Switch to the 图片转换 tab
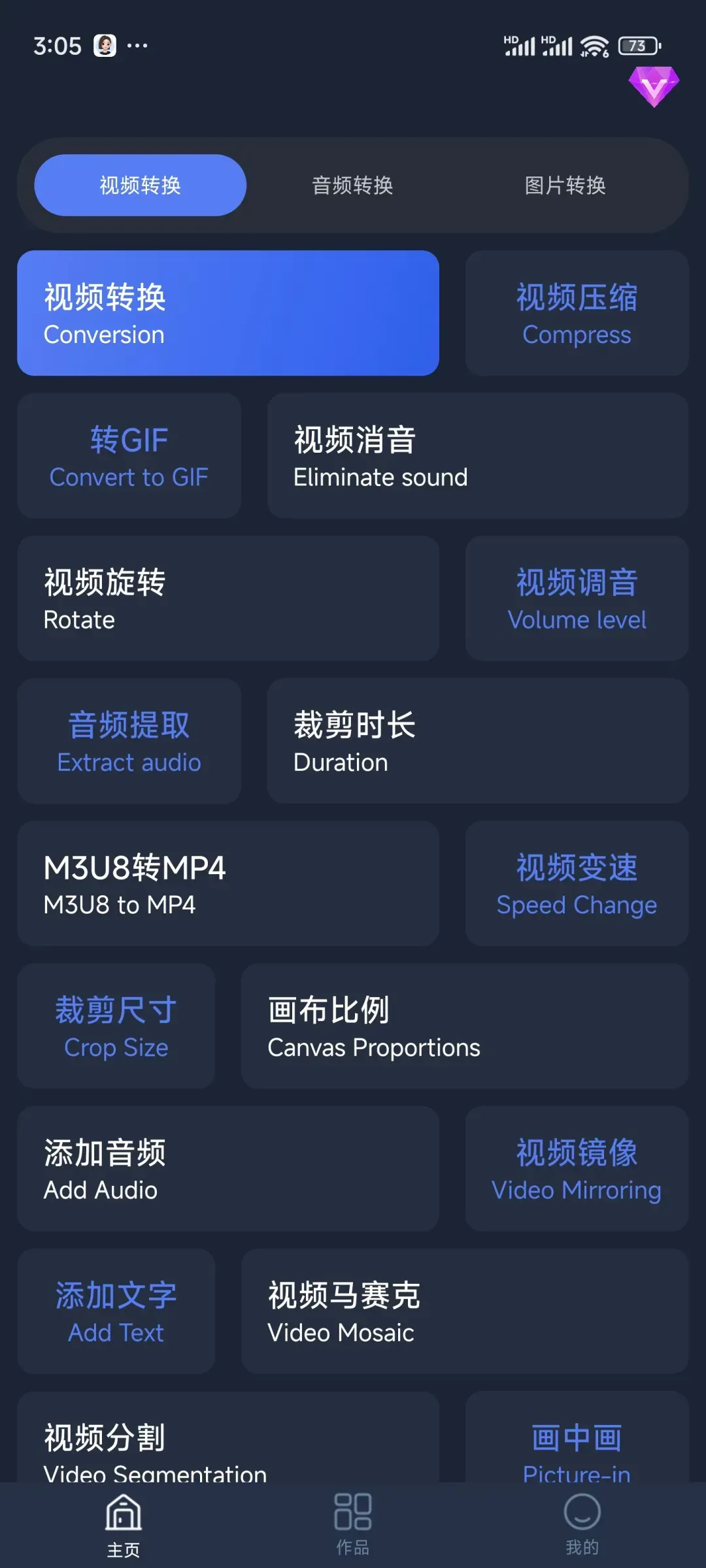The width and height of the screenshot is (706, 1568). click(565, 186)
